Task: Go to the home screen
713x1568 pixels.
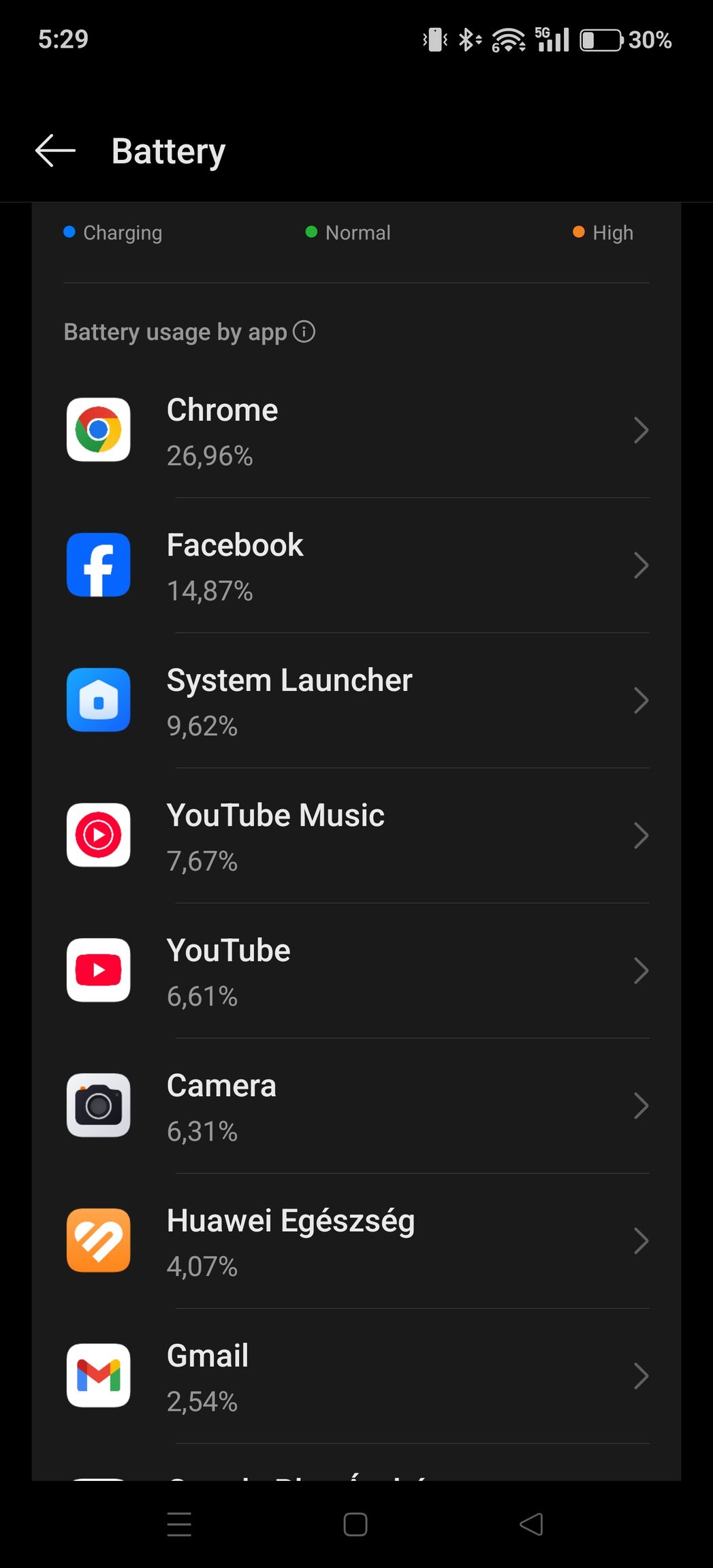Action: 355,1524
